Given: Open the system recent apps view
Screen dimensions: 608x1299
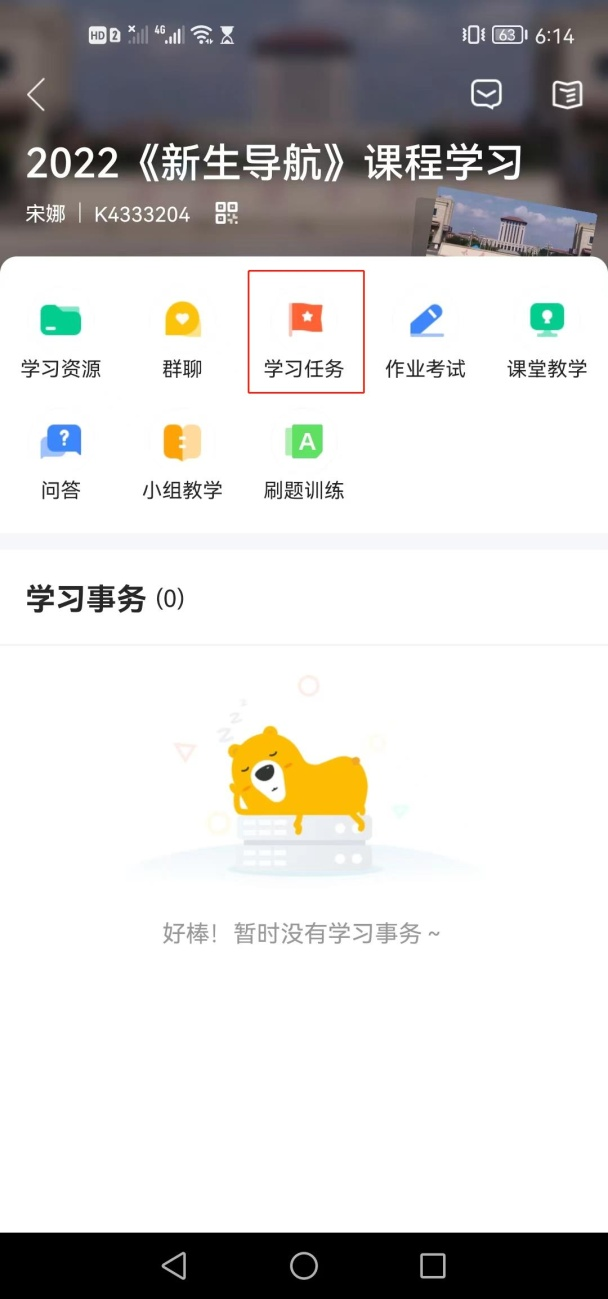Looking at the screenshot, I should [x=432, y=1266].
